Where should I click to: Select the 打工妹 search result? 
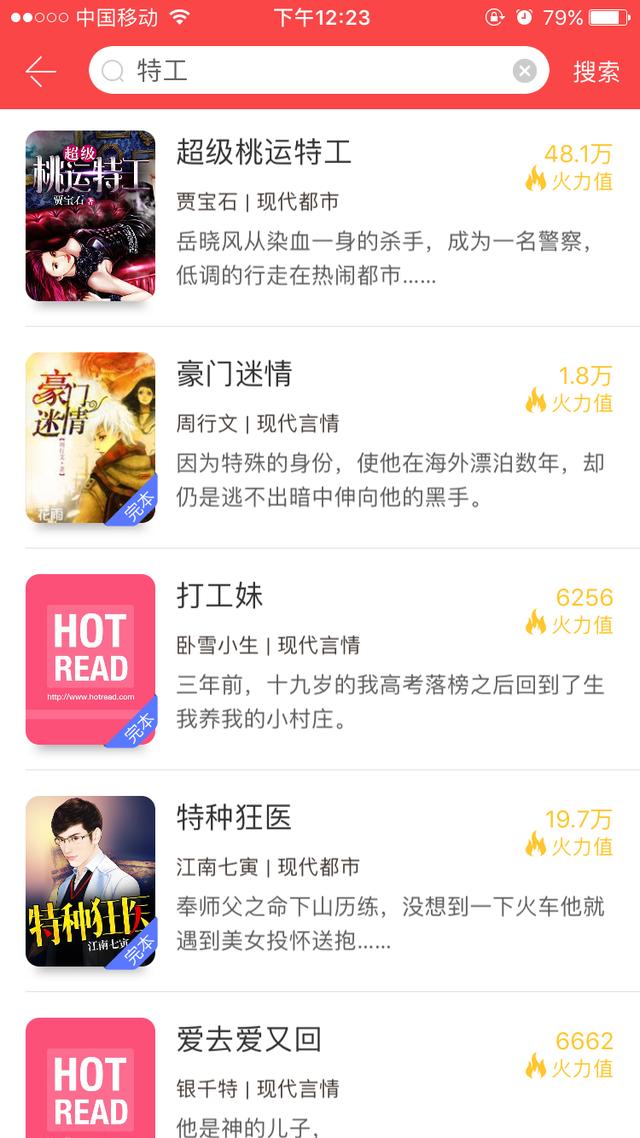pyautogui.click(x=220, y=596)
